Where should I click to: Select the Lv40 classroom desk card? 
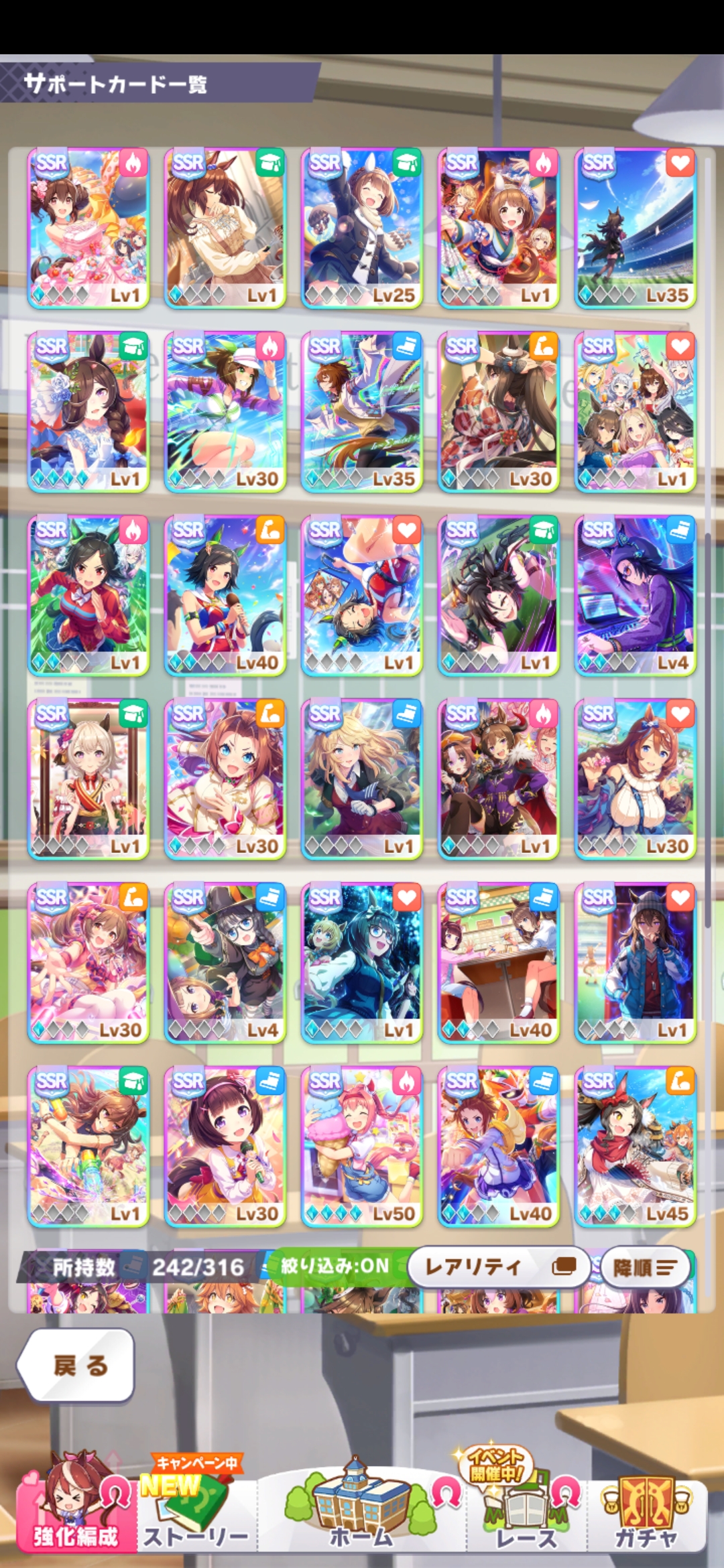point(498,962)
